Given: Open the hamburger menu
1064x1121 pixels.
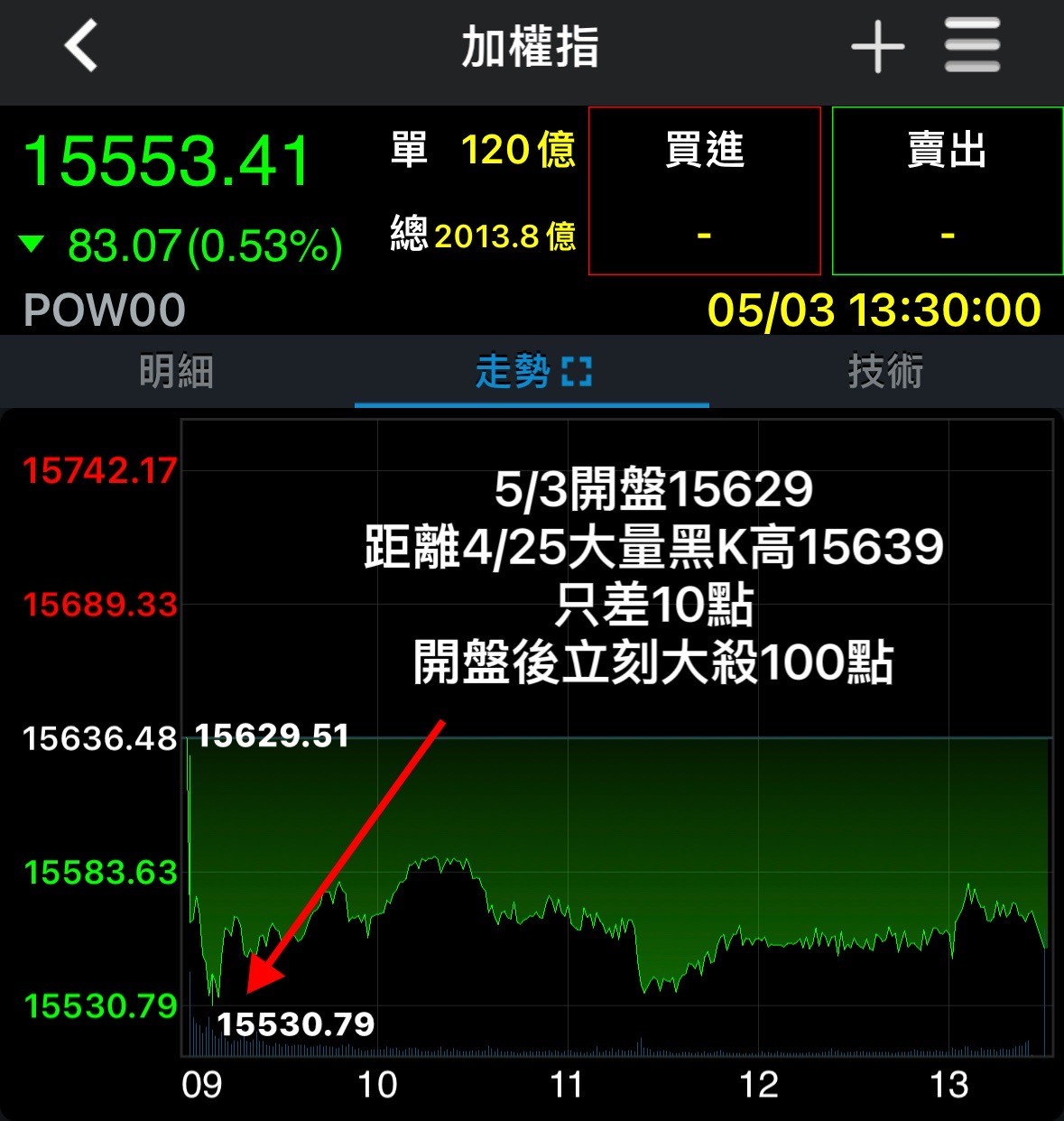Looking at the screenshot, I should pyautogui.click(x=972, y=45).
